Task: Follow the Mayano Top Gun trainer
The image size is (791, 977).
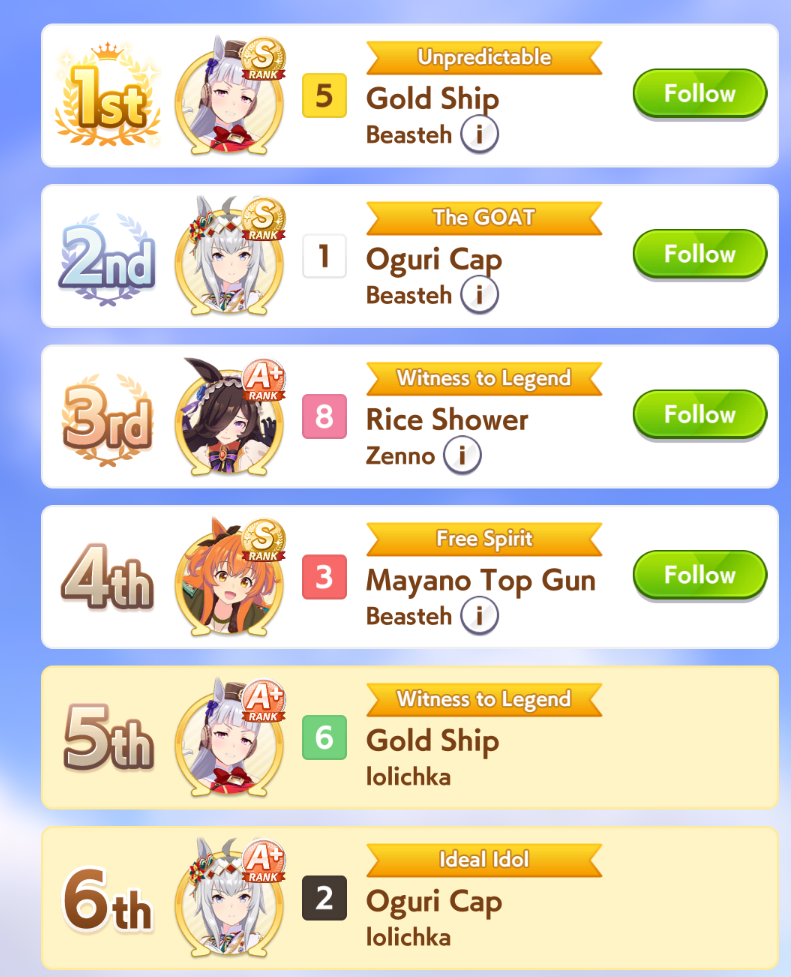Action: coord(699,576)
